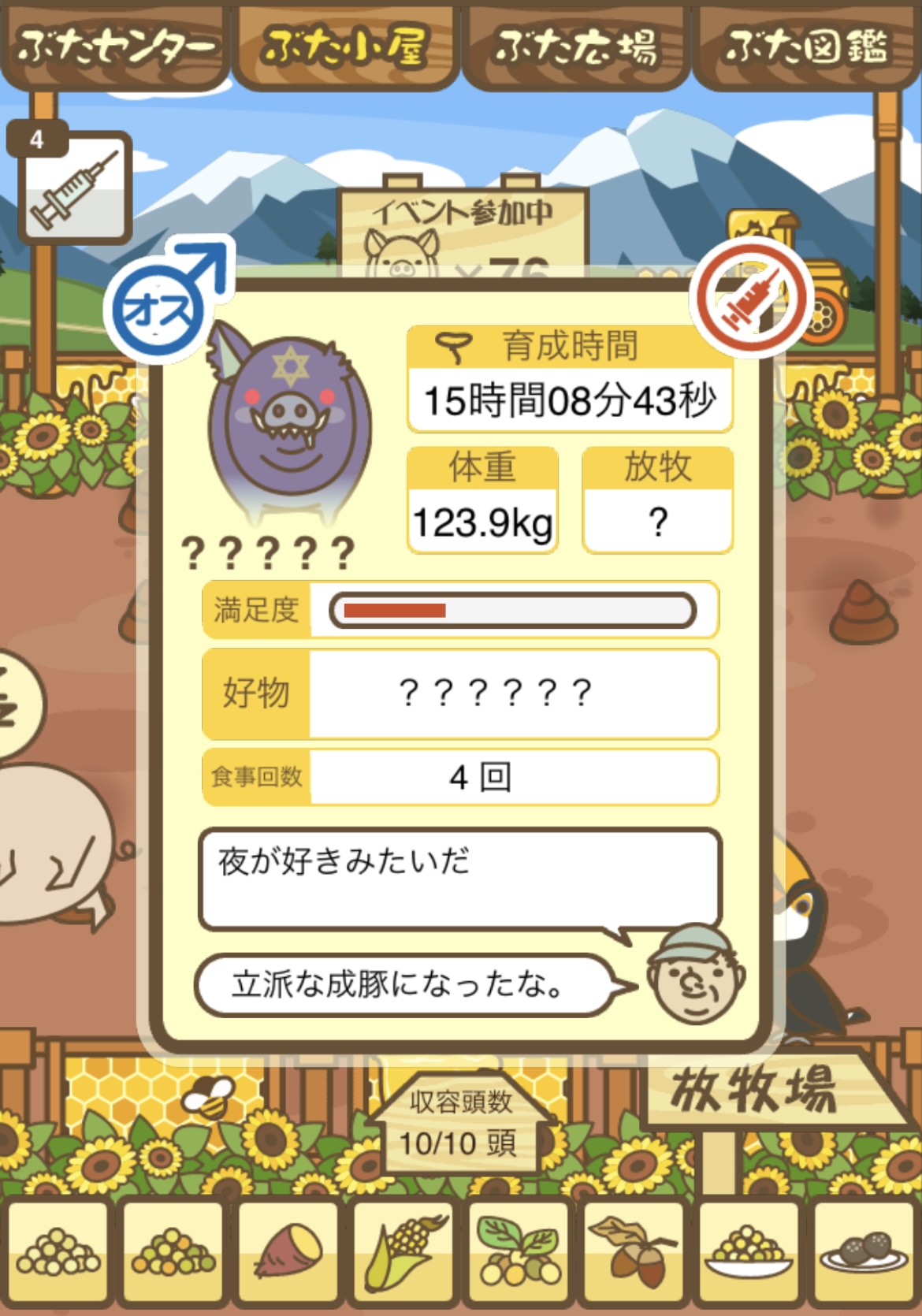The height and width of the screenshot is (1316, 922).
Task: Select the plain beans feed
Action: pyautogui.click(x=58, y=1253)
